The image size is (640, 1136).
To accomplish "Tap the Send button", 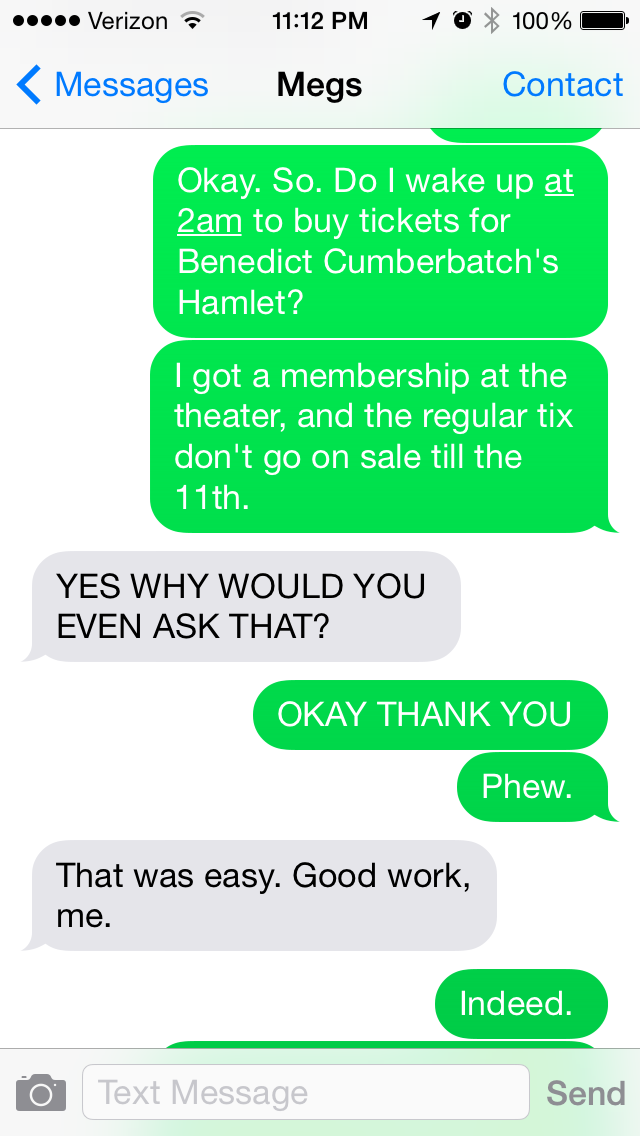I will pos(585,1093).
